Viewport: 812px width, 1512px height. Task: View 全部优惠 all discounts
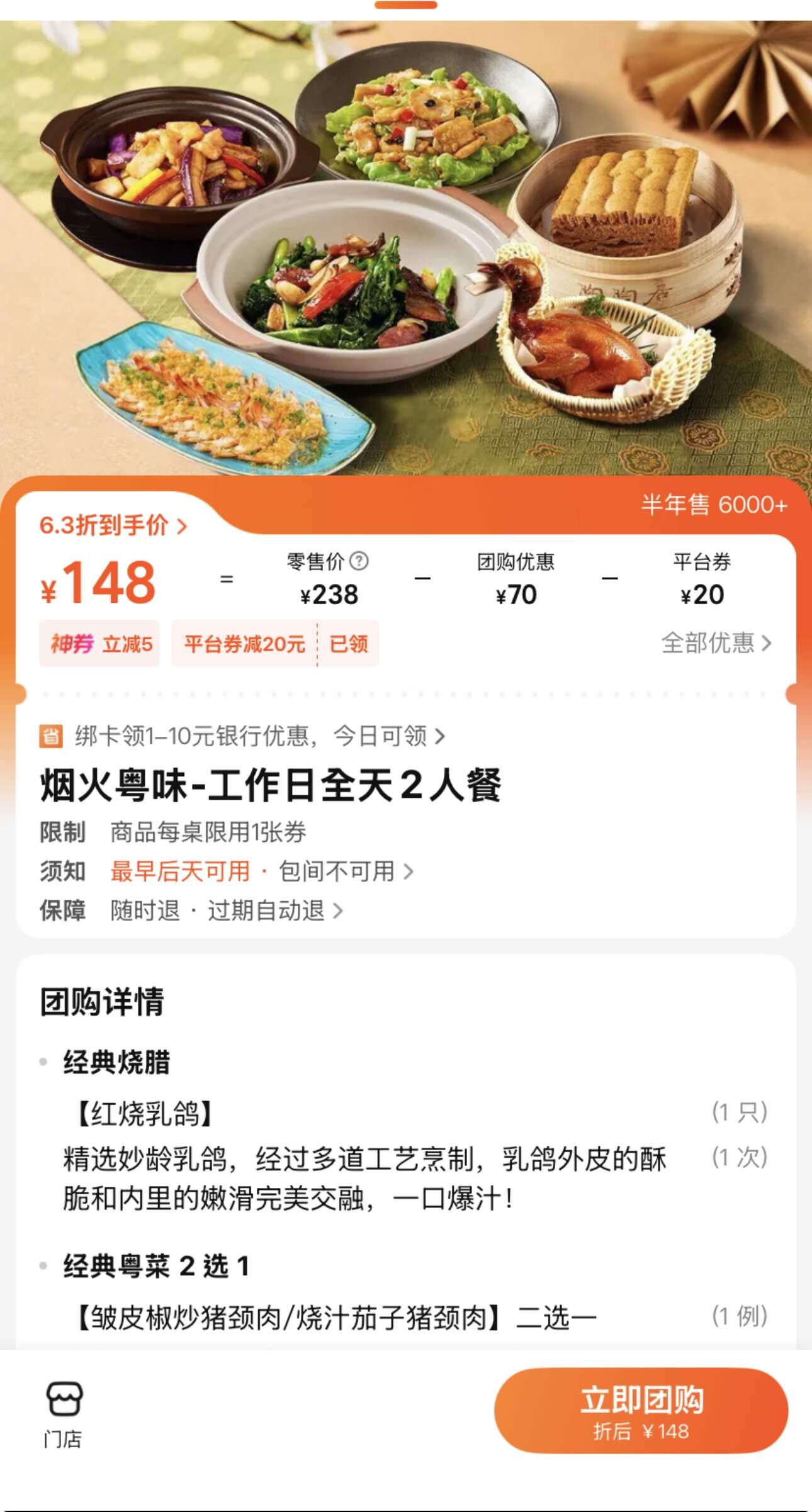pyautogui.click(x=716, y=643)
